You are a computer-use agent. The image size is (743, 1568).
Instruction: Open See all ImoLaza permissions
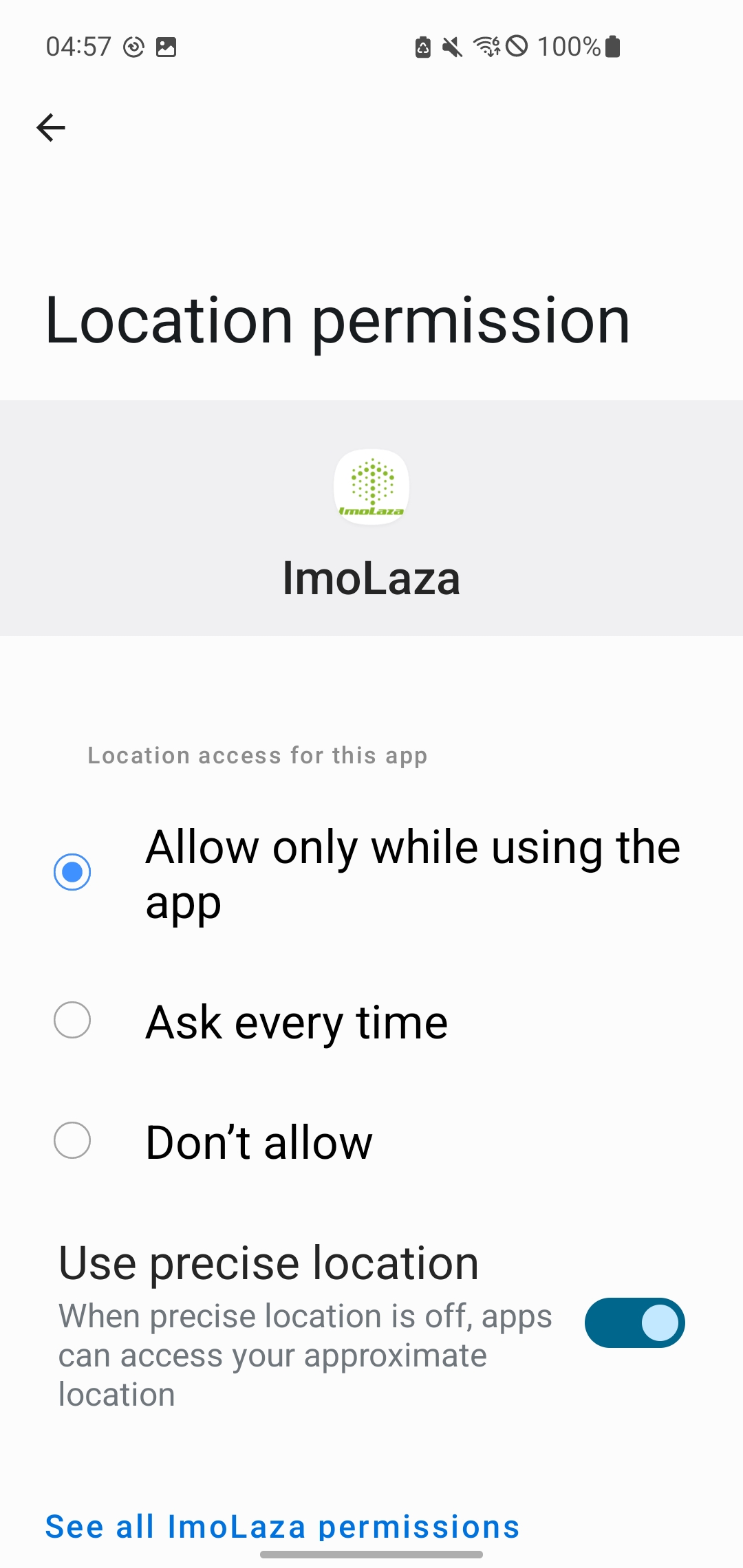click(283, 1527)
